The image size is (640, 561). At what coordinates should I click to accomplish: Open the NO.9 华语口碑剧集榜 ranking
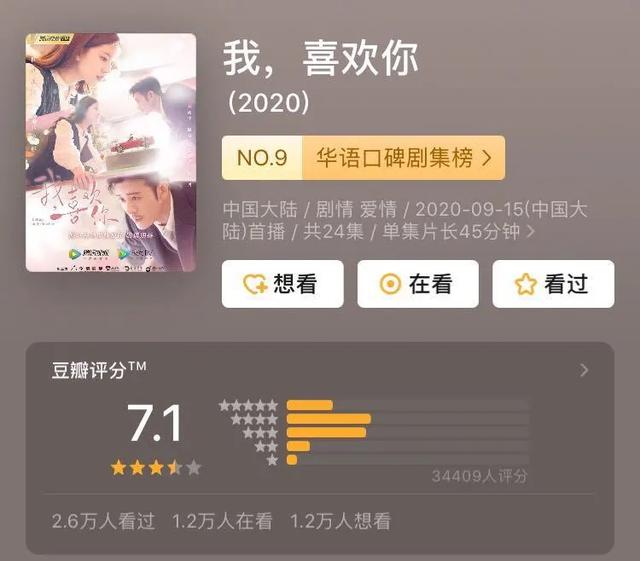(363, 158)
